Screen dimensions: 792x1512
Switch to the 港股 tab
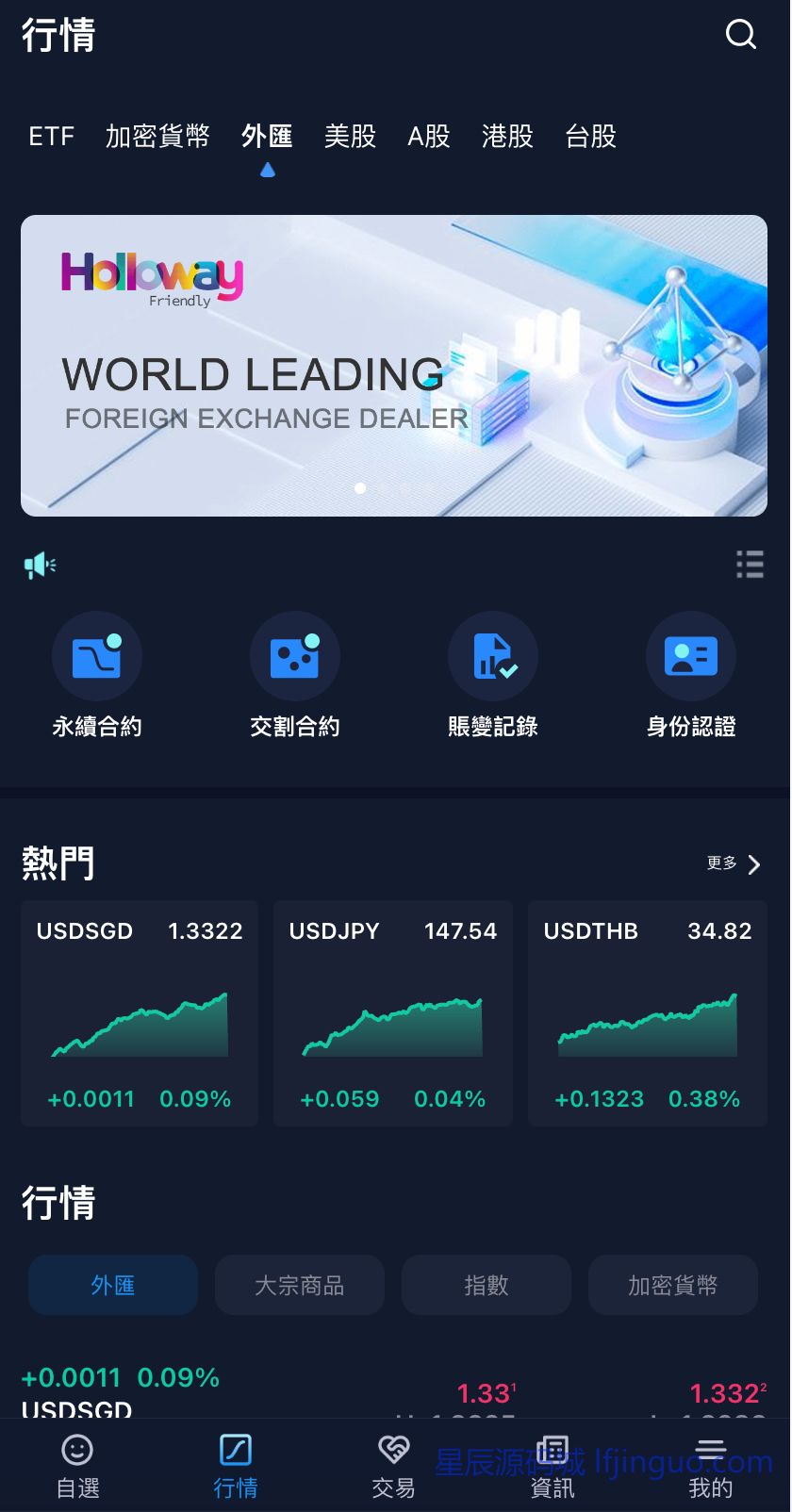507,137
